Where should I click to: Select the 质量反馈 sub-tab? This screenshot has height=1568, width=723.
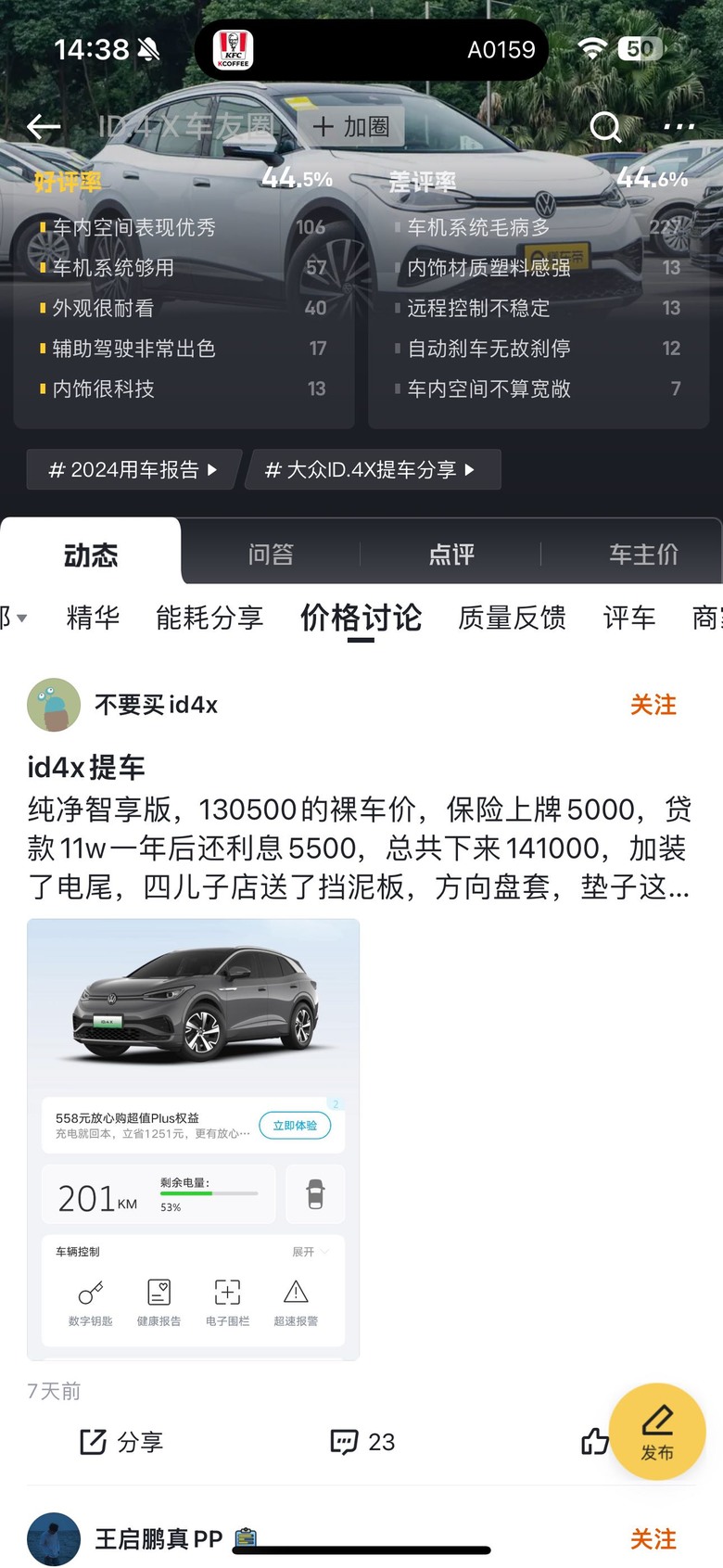(512, 618)
